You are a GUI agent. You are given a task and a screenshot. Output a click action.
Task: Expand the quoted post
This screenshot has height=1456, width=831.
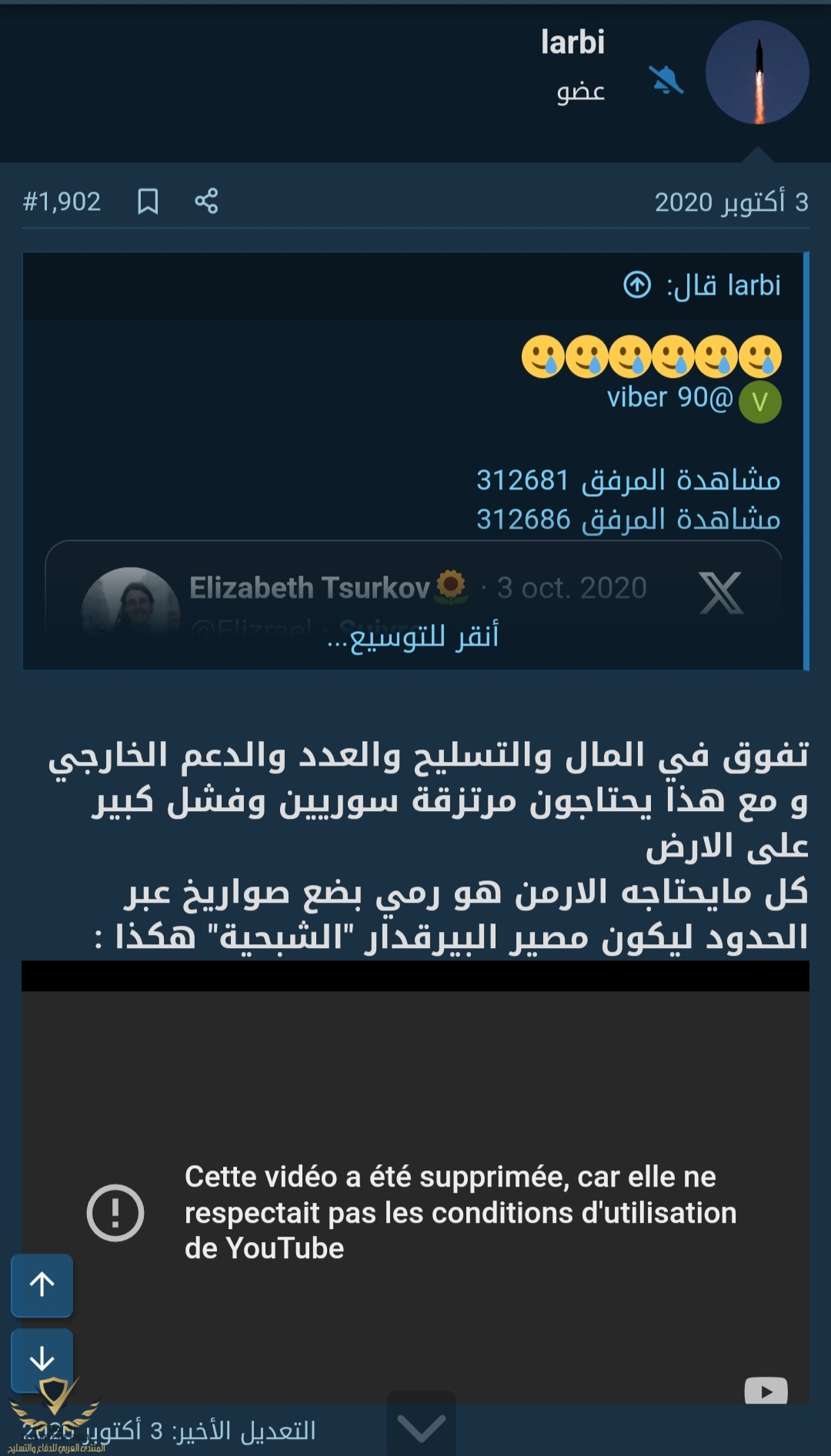coord(413,636)
